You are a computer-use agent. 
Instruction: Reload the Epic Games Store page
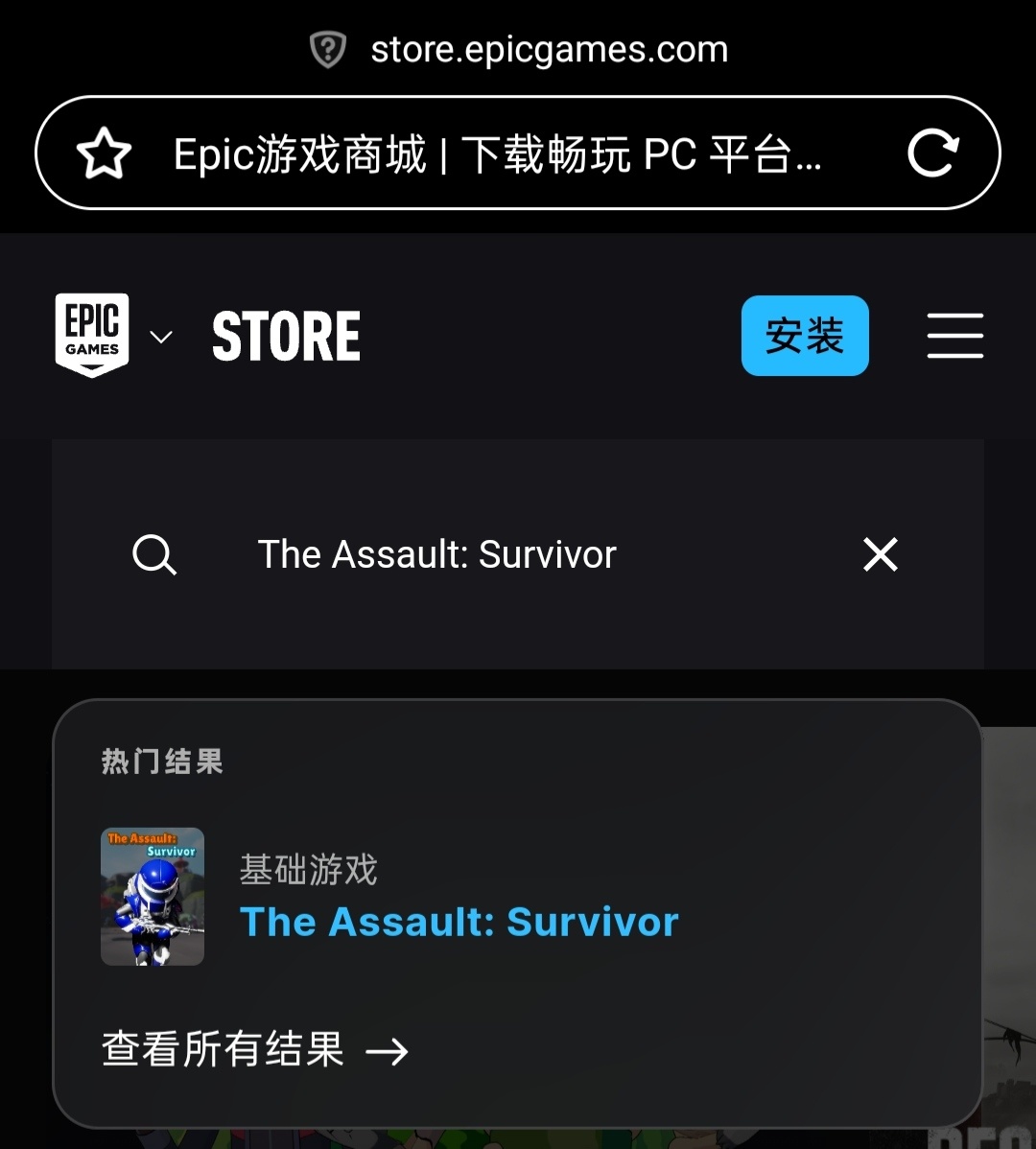932,153
